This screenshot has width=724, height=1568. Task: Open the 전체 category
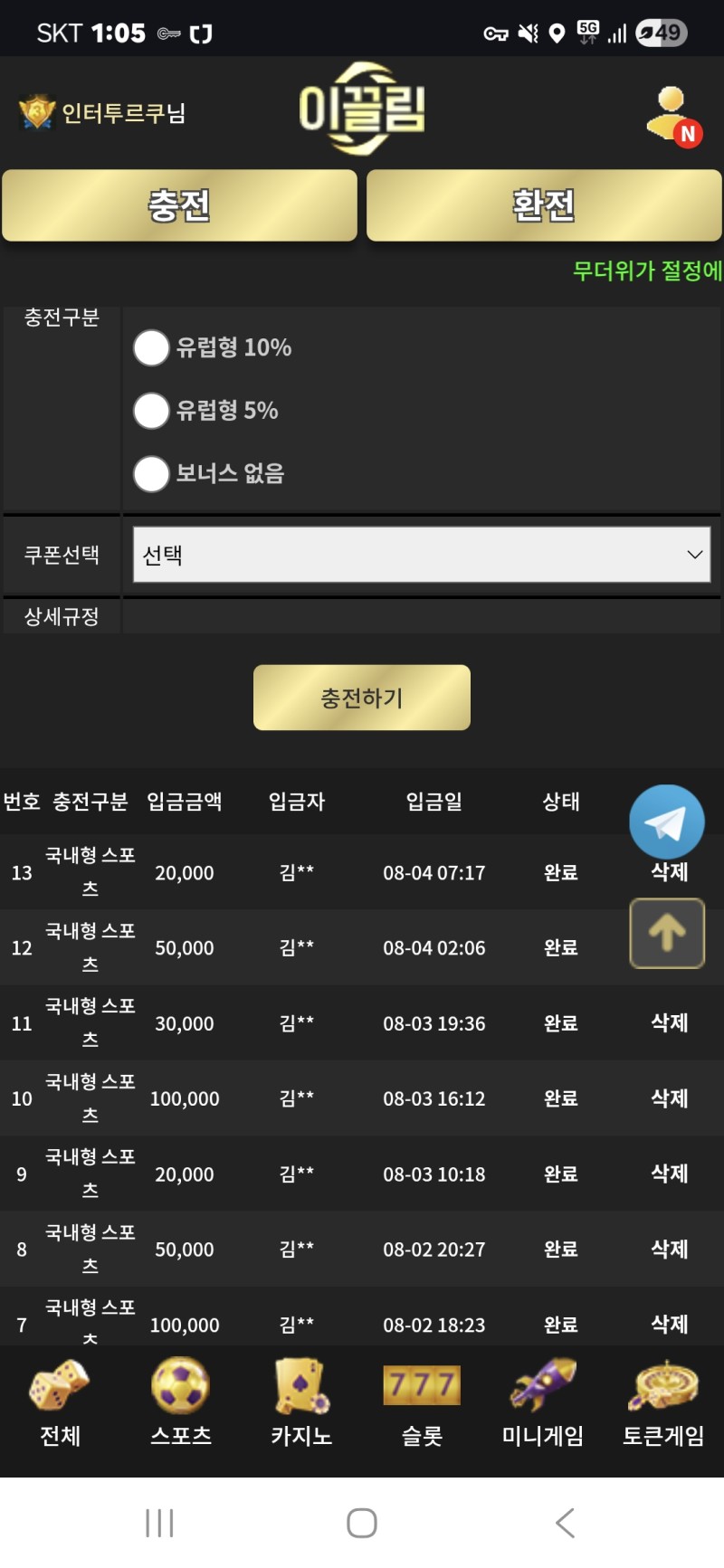coord(60,1402)
